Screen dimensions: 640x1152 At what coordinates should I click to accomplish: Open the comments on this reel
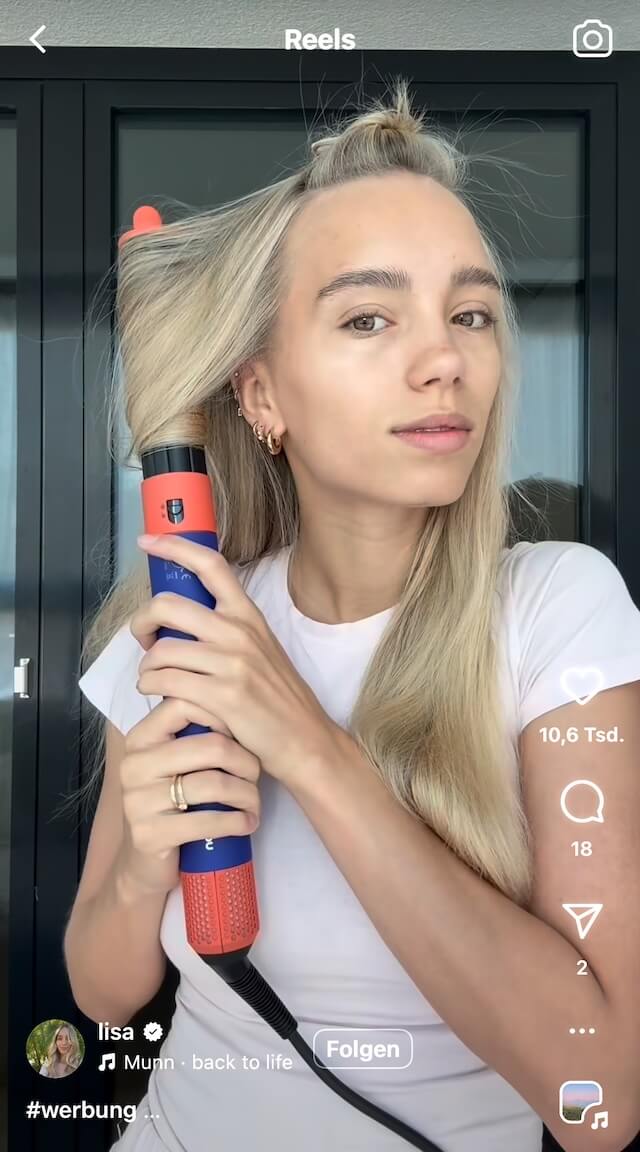point(582,802)
